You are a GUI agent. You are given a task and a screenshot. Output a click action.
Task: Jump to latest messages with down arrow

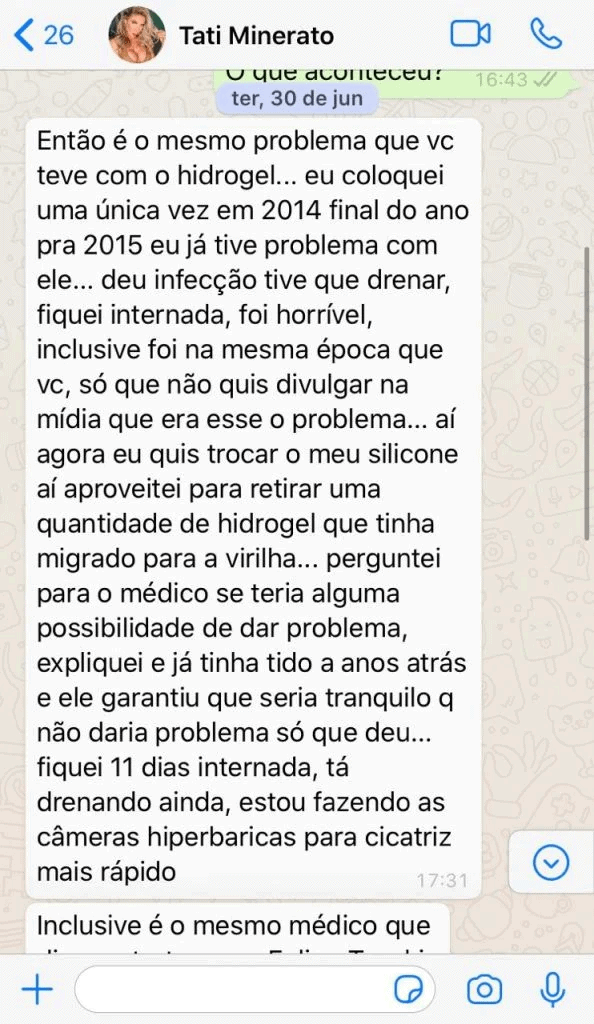[x=551, y=863]
